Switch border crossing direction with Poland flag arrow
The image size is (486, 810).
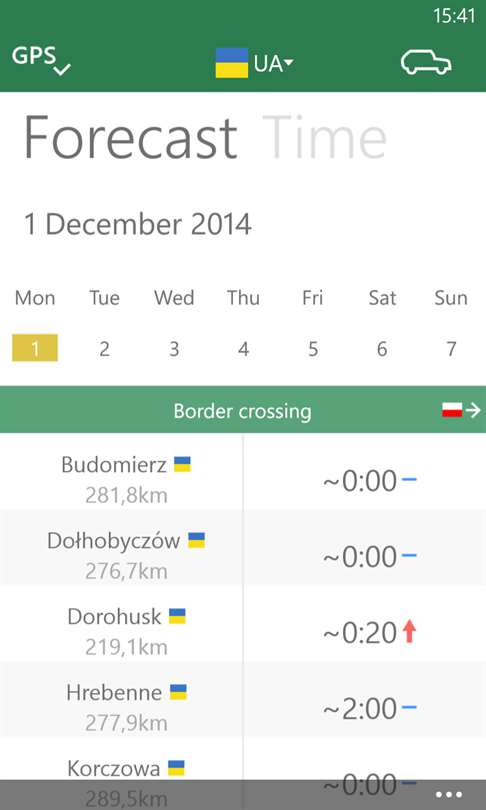462,410
